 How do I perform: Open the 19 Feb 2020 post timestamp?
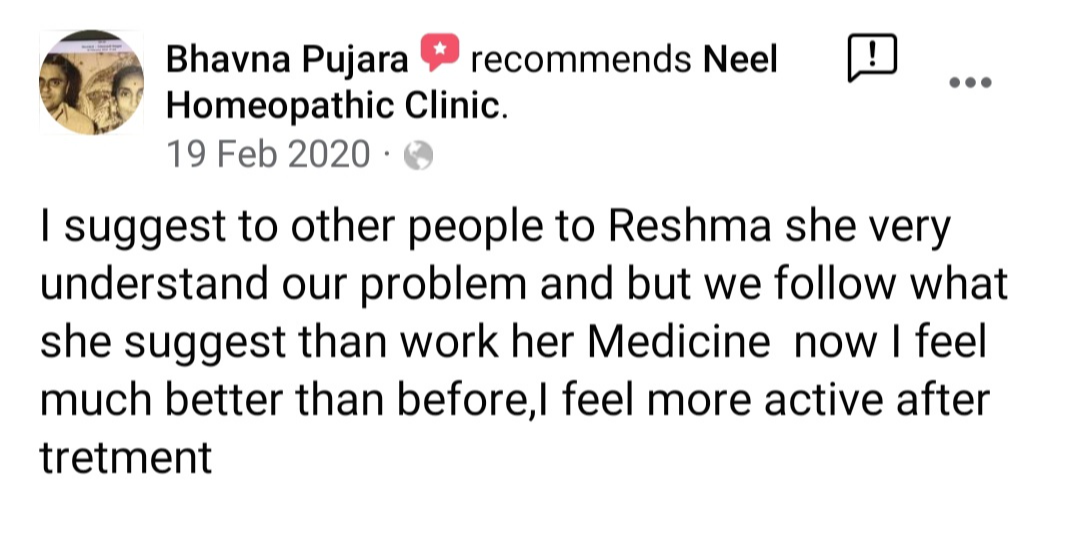(x=268, y=155)
